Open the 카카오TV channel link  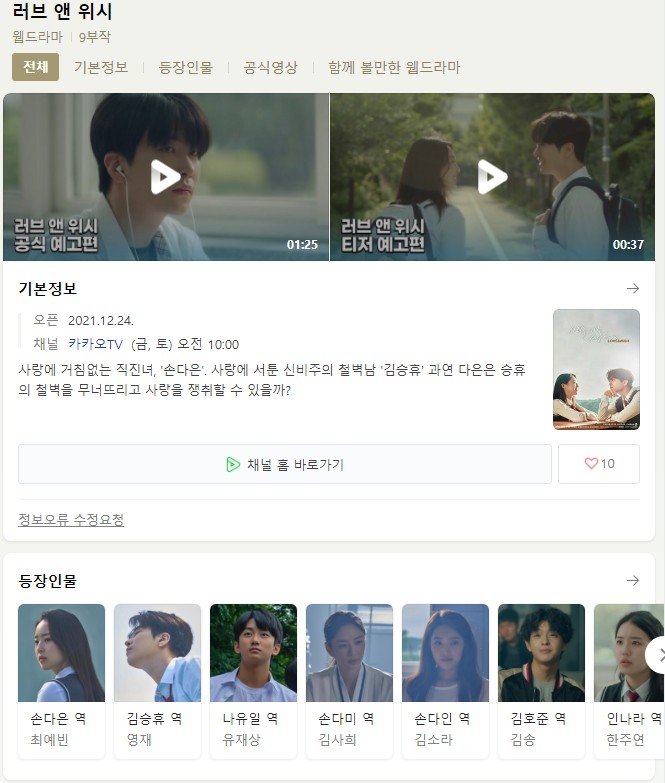coord(96,344)
